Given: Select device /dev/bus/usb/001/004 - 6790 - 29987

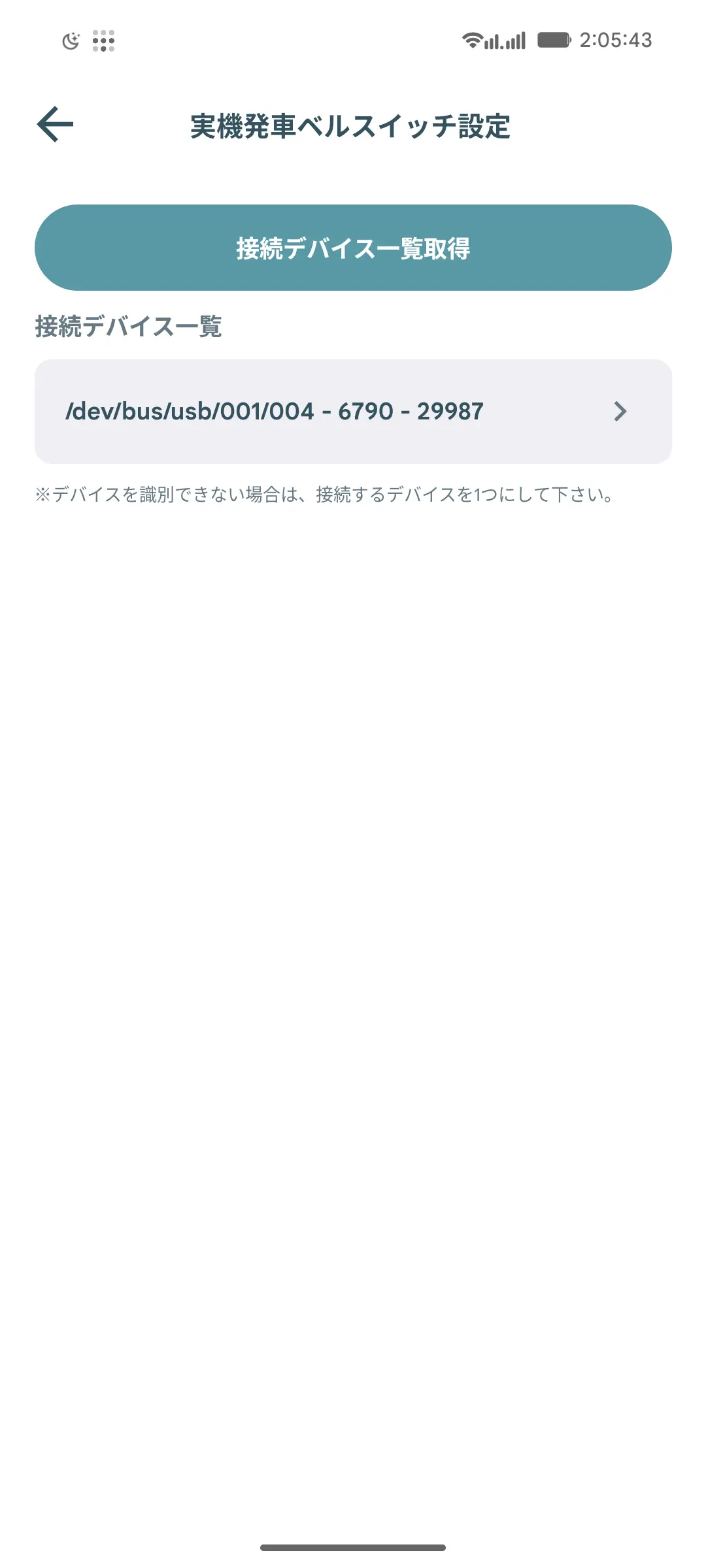Looking at the screenshot, I should click(353, 412).
